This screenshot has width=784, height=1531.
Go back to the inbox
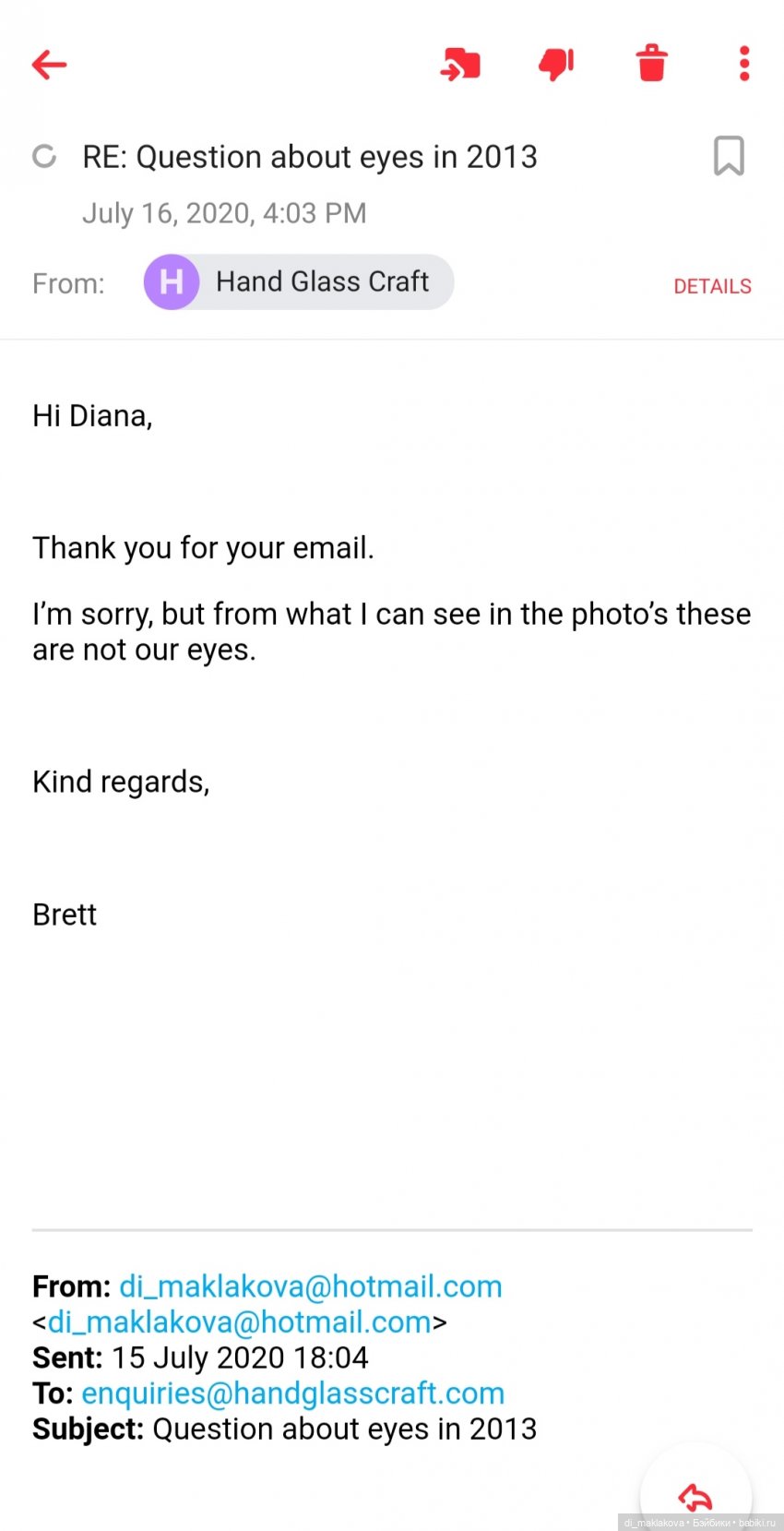50,65
